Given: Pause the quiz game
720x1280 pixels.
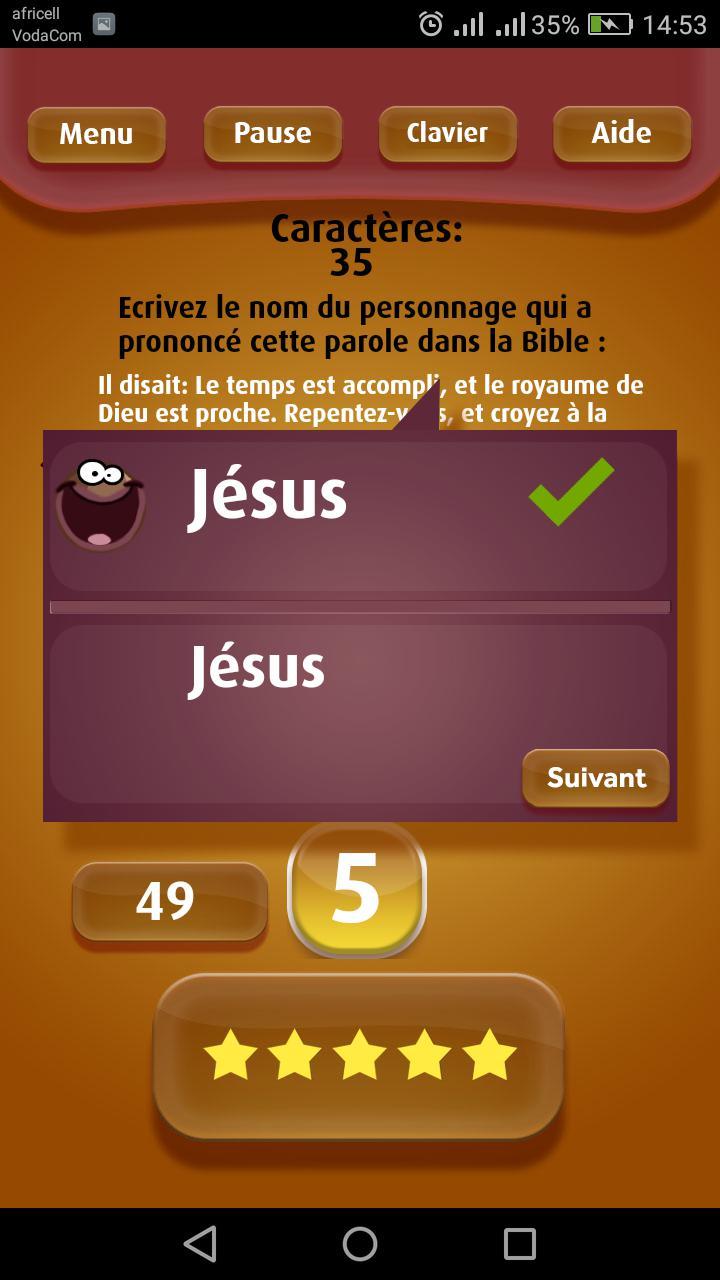Looking at the screenshot, I should point(272,133).
